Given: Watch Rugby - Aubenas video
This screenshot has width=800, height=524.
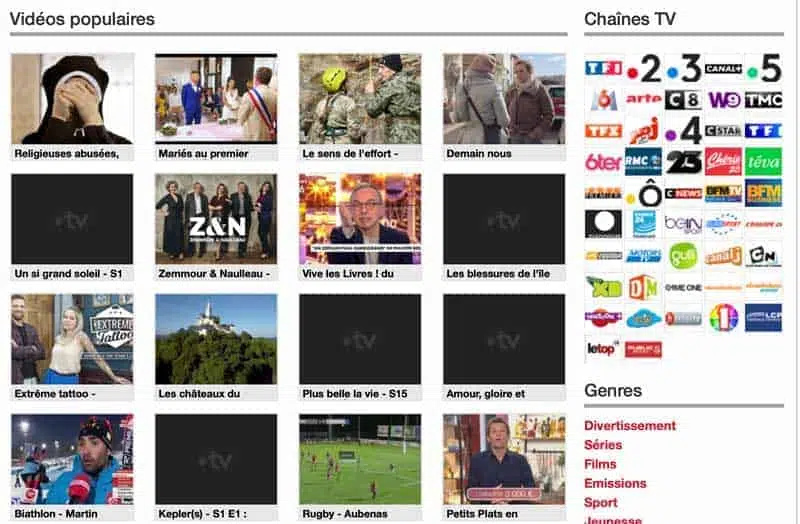Looking at the screenshot, I should [x=360, y=459].
